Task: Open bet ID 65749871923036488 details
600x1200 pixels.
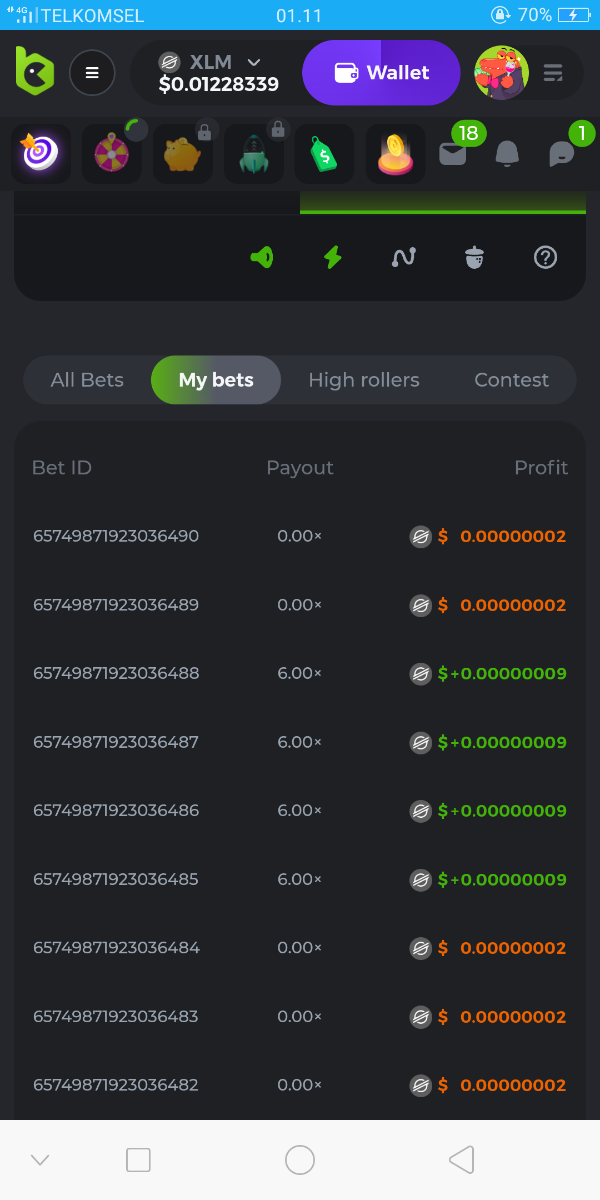Action: (x=116, y=673)
